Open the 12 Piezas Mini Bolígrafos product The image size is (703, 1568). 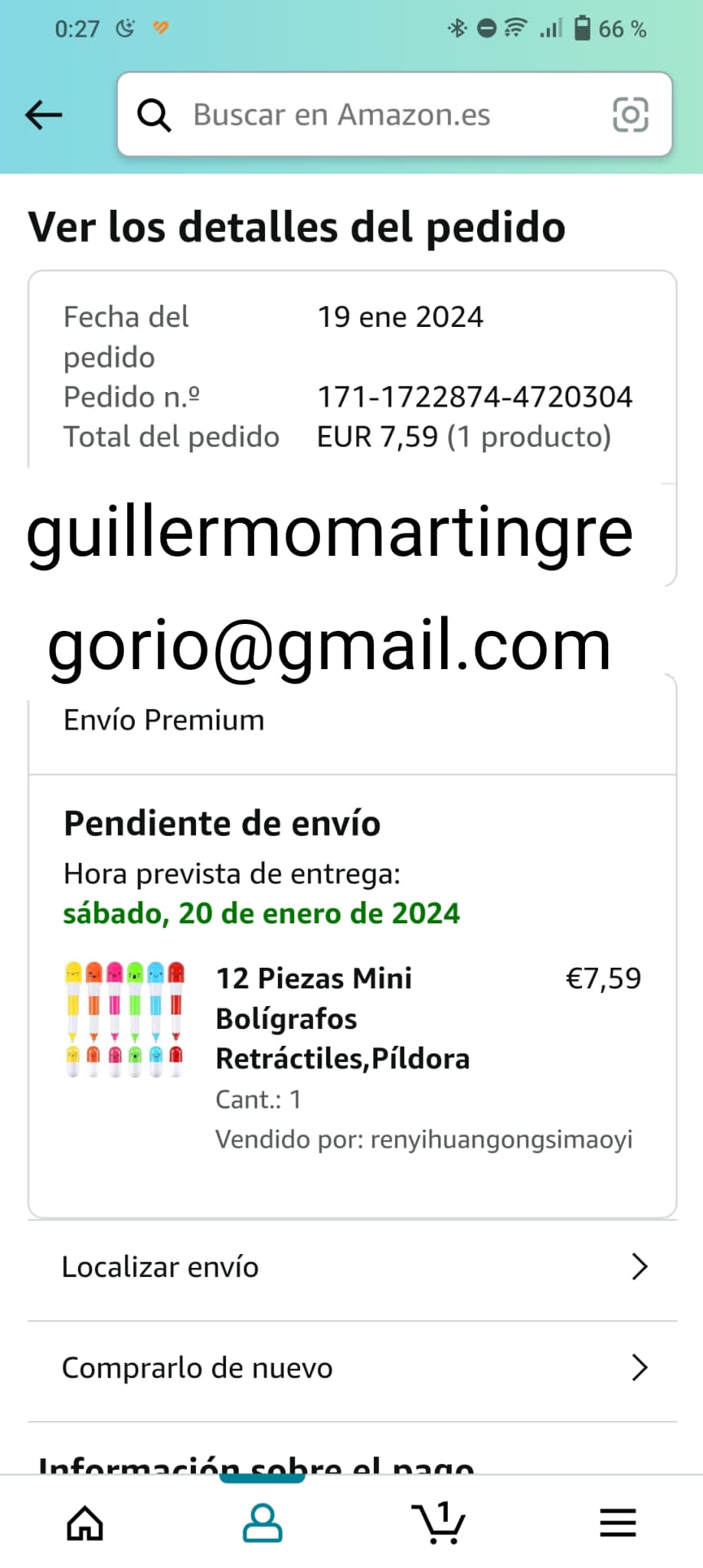point(342,1018)
